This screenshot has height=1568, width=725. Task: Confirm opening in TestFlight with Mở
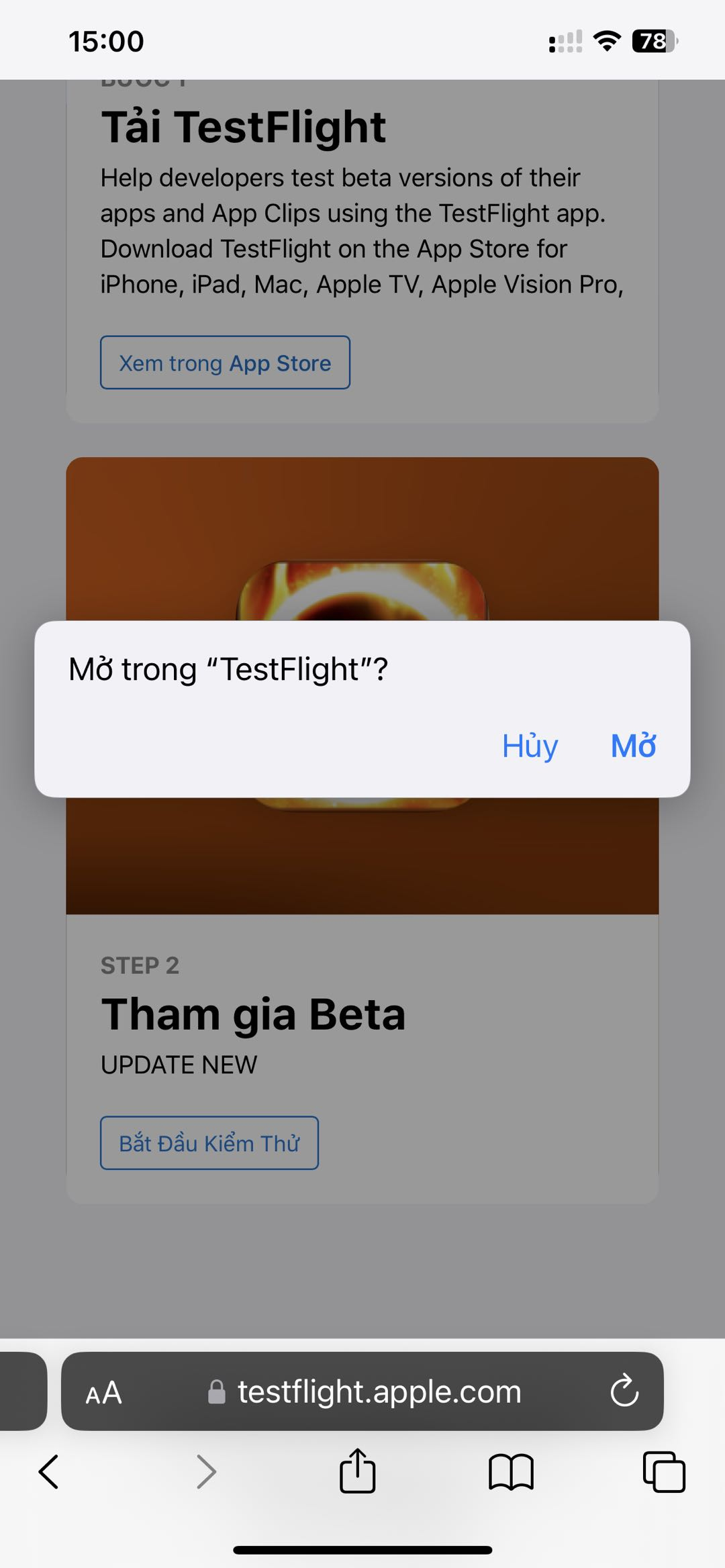(x=633, y=746)
